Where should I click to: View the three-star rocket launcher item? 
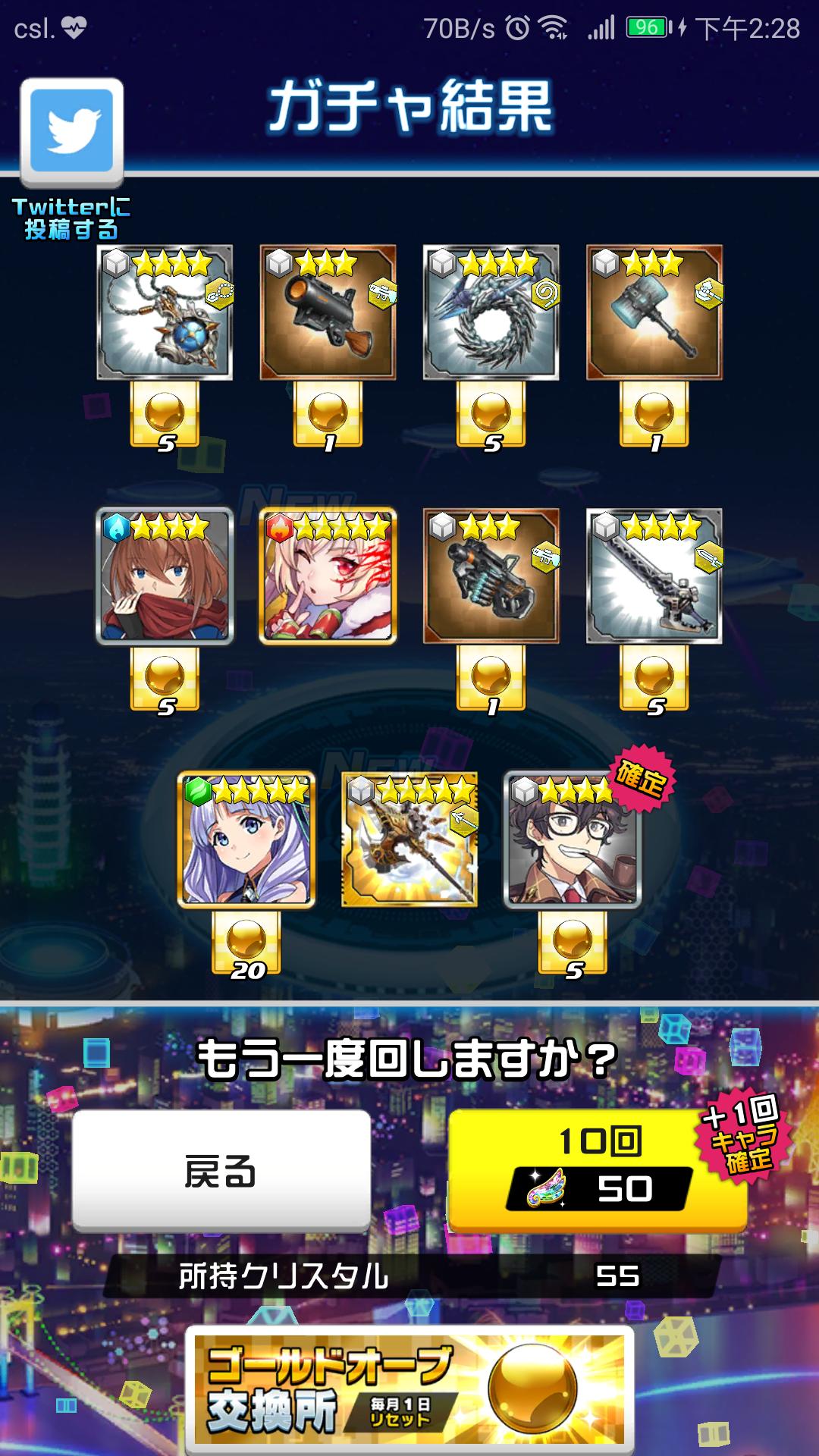click(328, 312)
